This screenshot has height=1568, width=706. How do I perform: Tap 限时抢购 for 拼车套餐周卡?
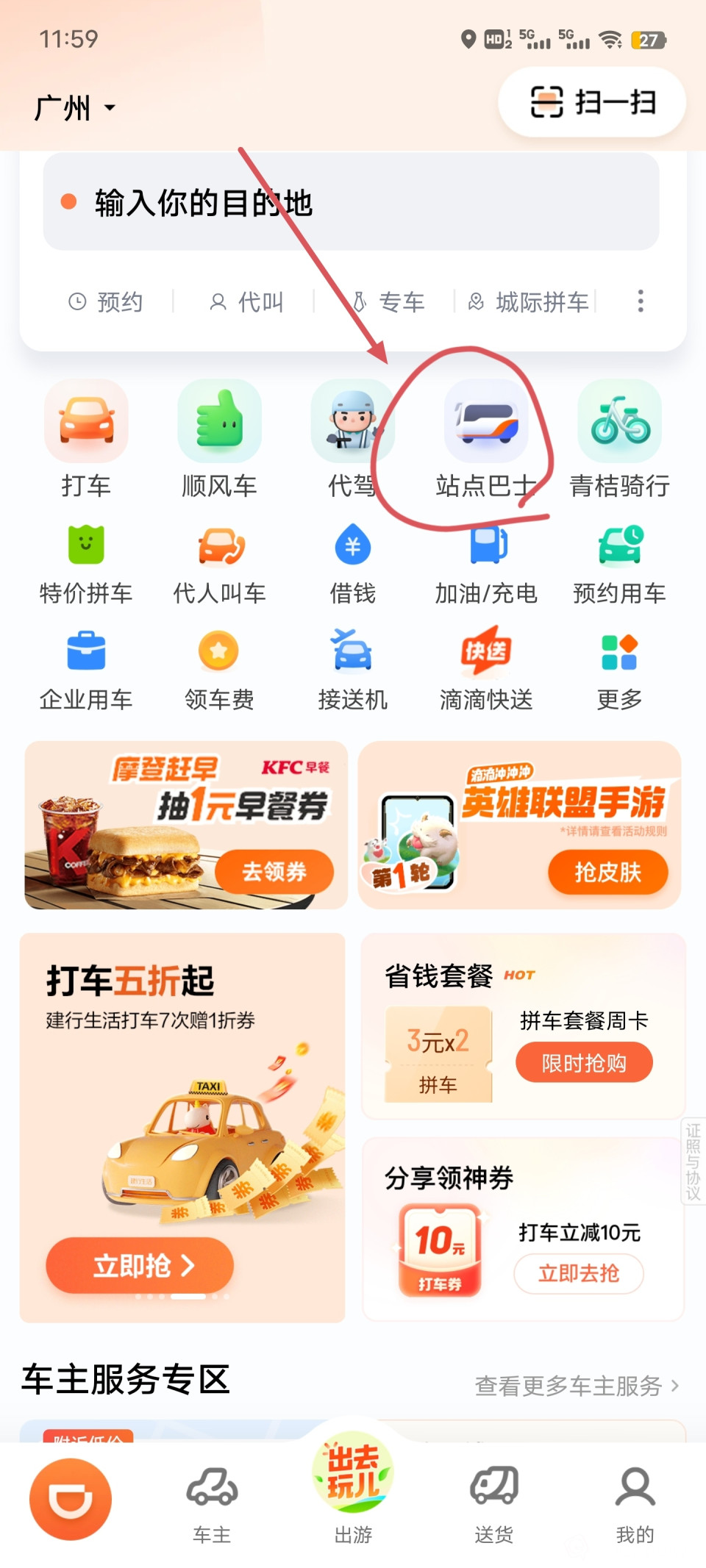pos(584,1063)
